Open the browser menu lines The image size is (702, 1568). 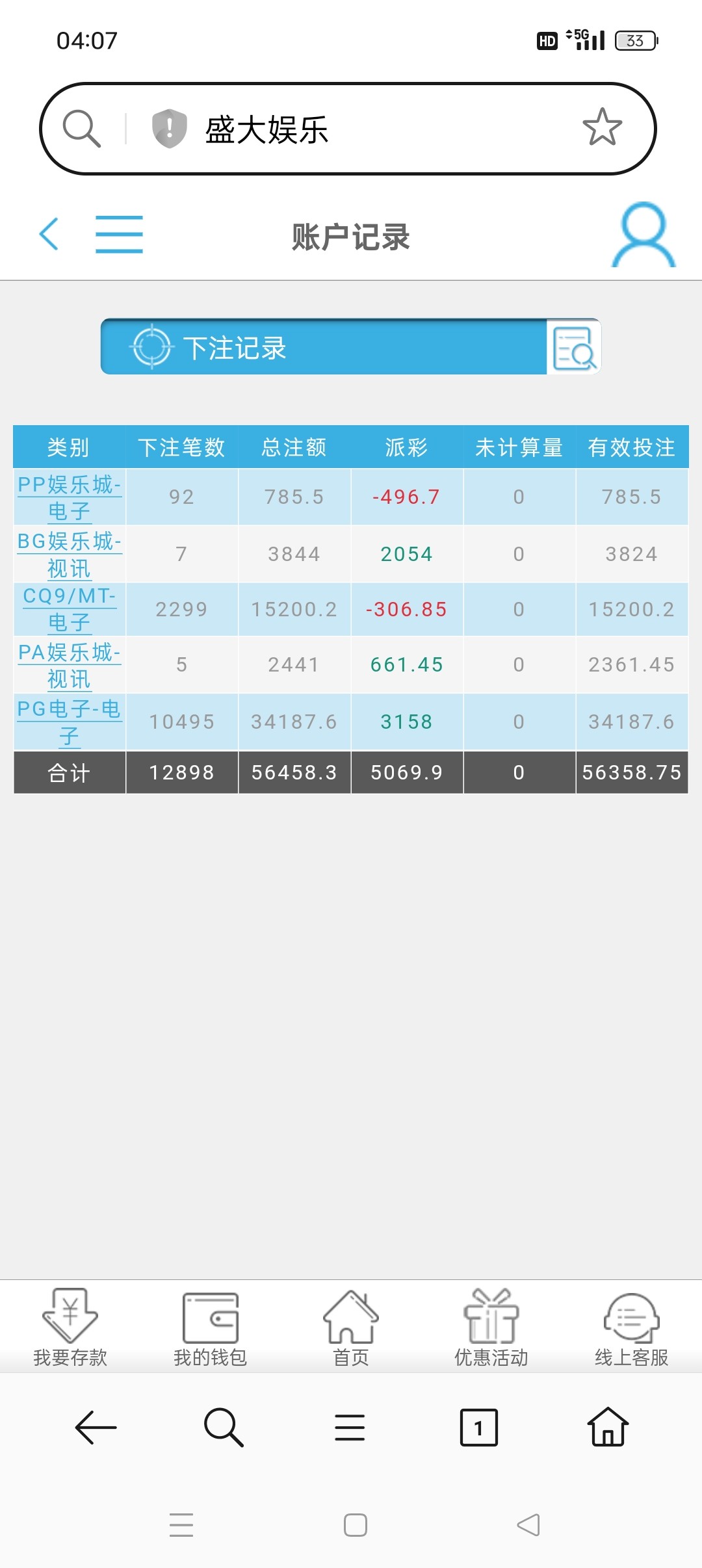click(x=350, y=1428)
